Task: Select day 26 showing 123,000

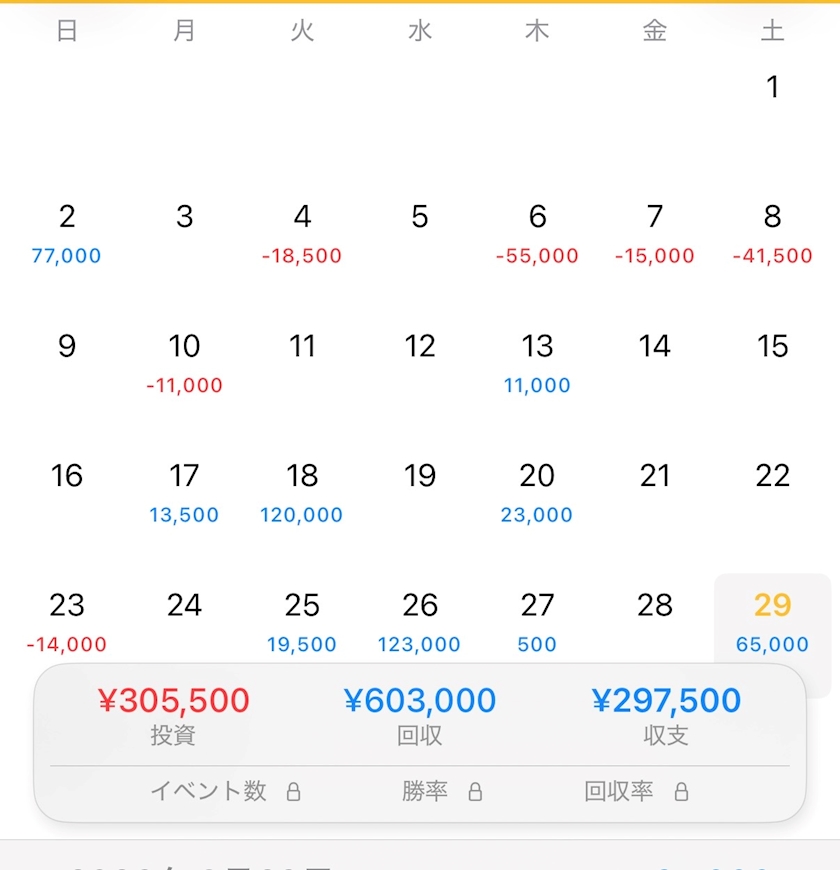Action: pos(419,621)
